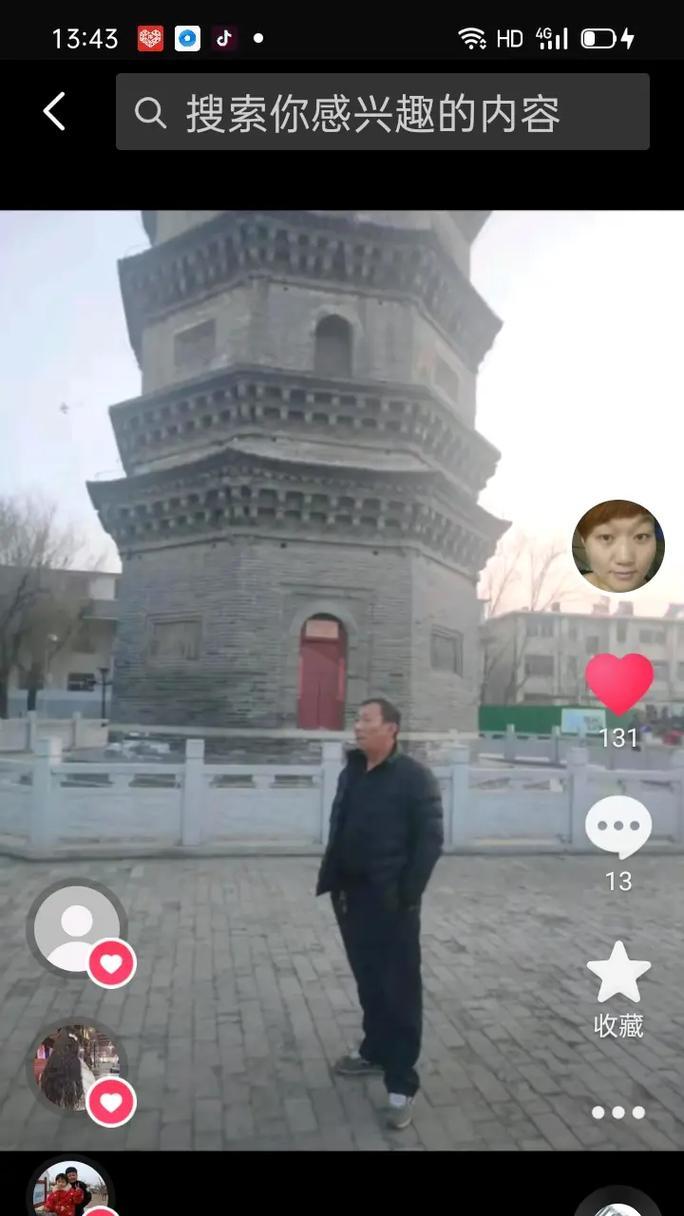This screenshot has width=684, height=1216.
Task: Add this video to 收藏 favorites
Action: pos(618,975)
